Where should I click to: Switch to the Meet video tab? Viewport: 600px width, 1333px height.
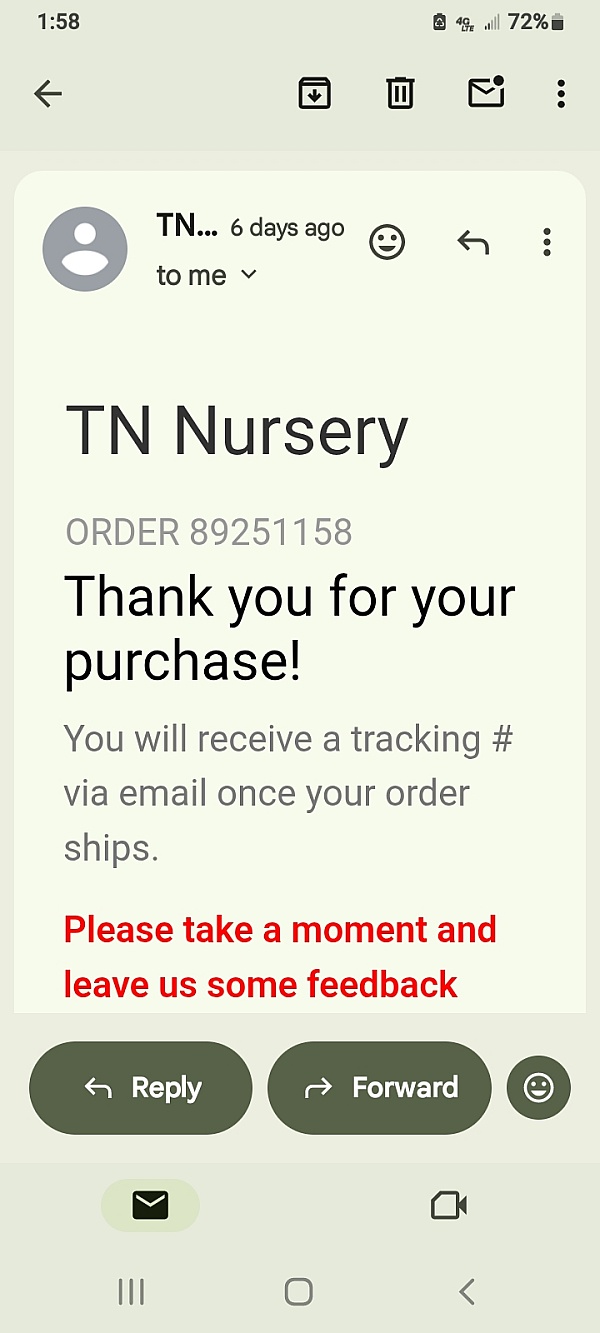tap(449, 1206)
